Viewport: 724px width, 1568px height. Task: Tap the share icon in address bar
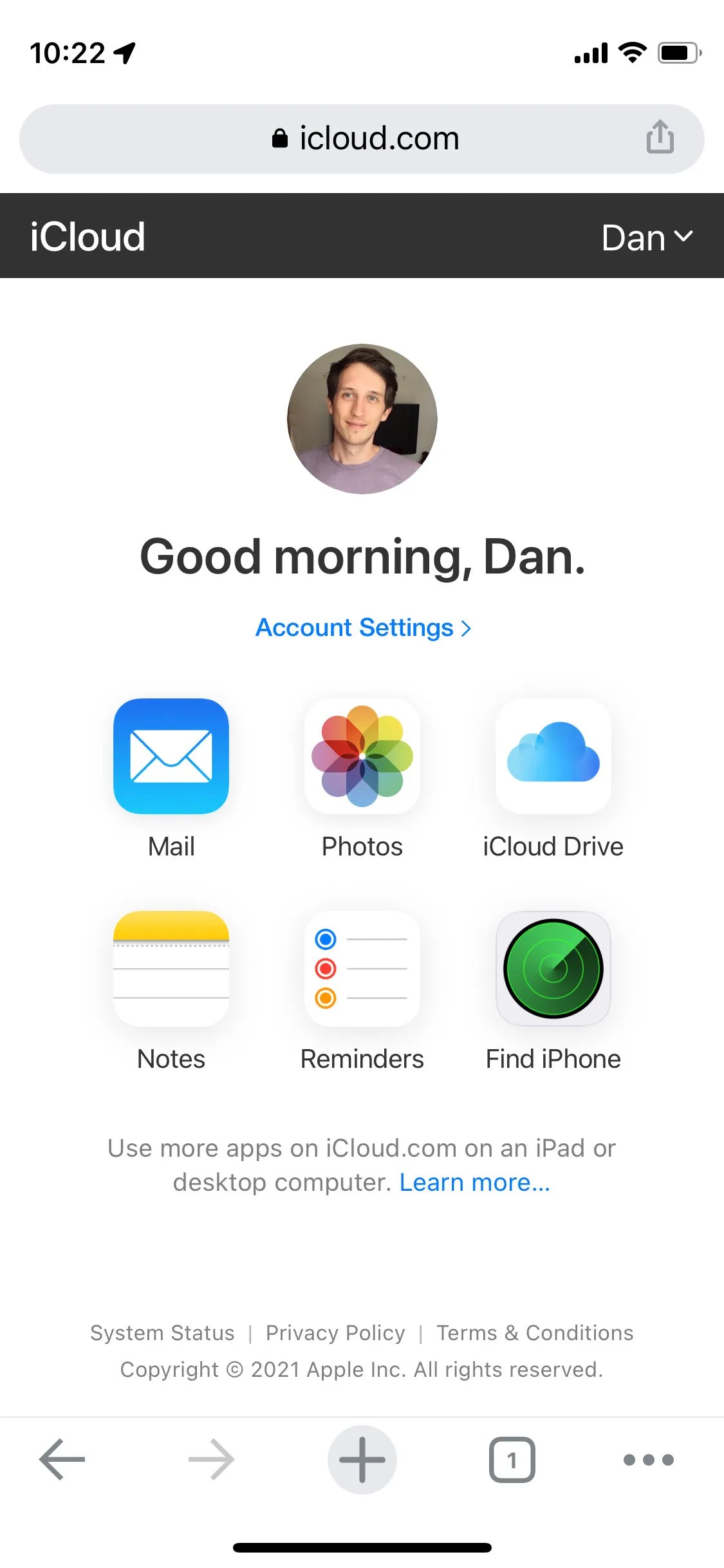point(660,137)
